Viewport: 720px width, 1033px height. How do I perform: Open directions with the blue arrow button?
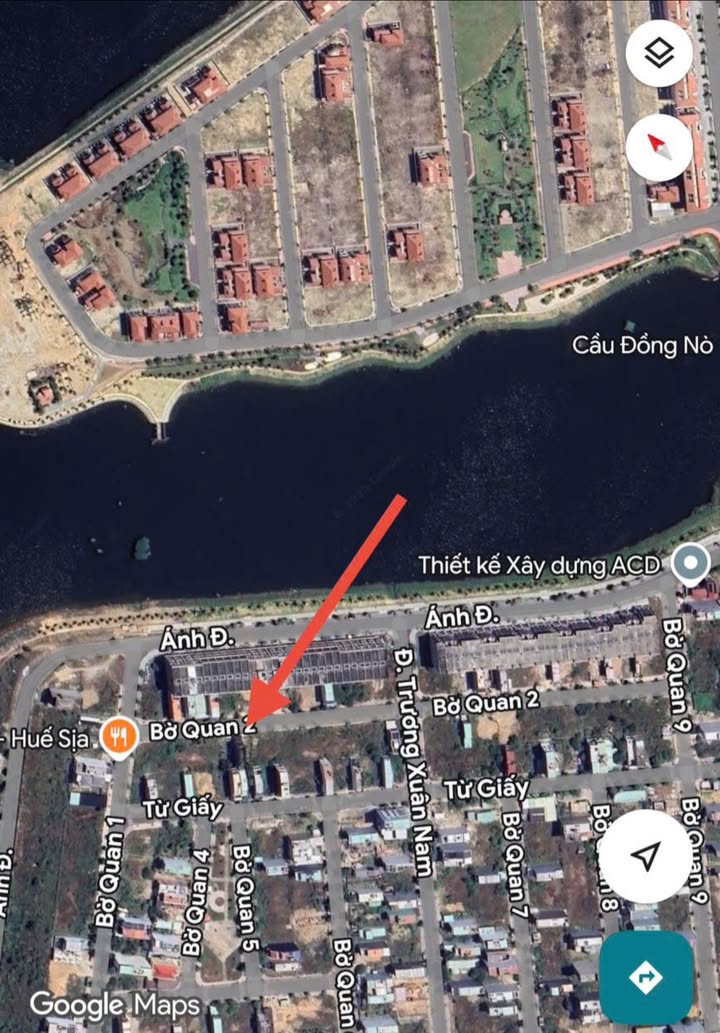tap(647, 977)
